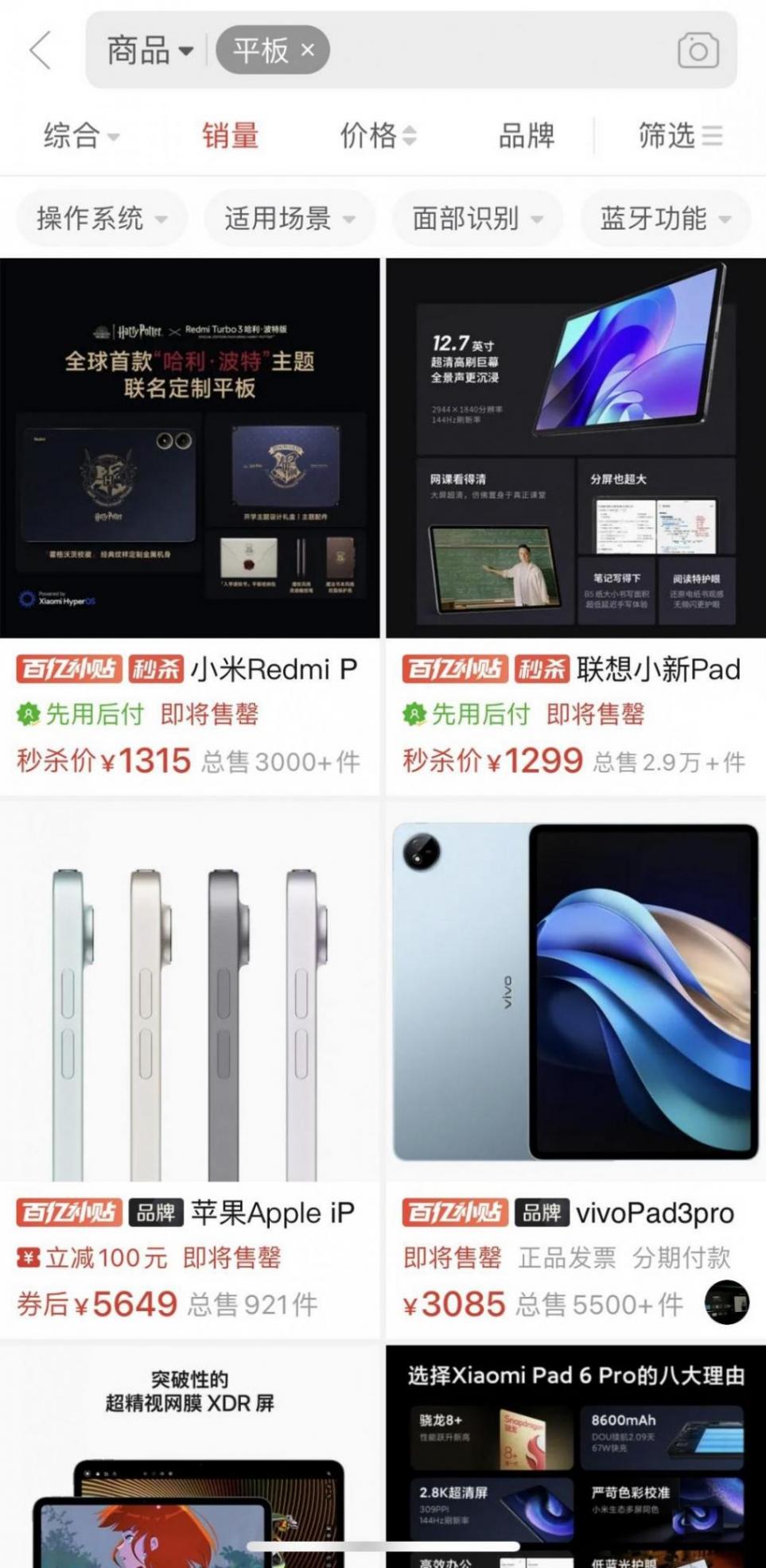Select the 销量 sort tab
This screenshot has width=766, height=1568.
click(230, 136)
